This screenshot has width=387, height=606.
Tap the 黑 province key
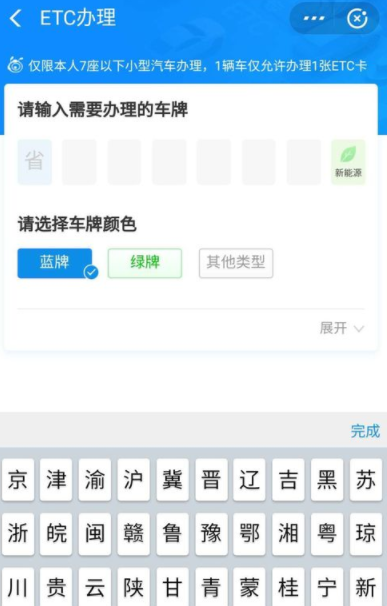coord(327,480)
